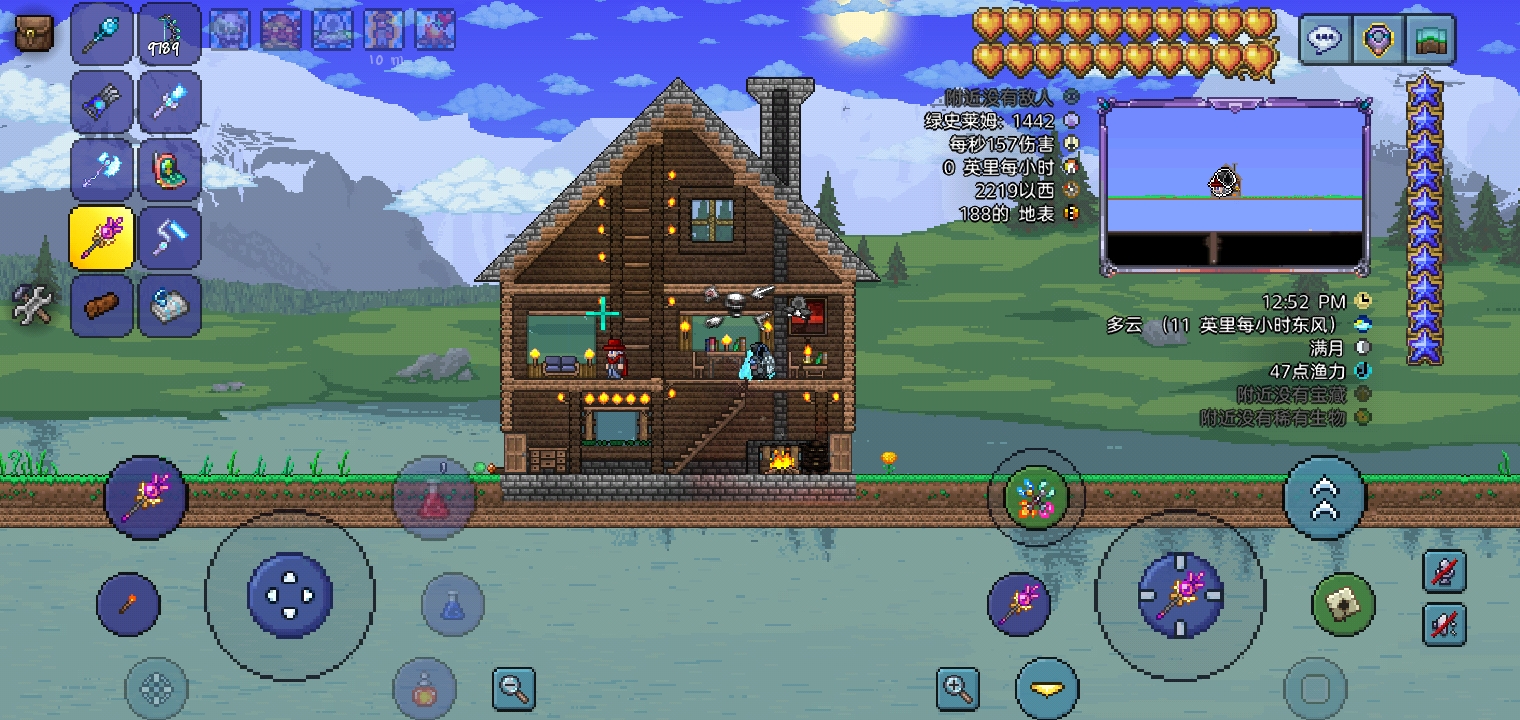1520x720 pixels.
Task: Open the chat bubble button
Action: (x=1326, y=40)
